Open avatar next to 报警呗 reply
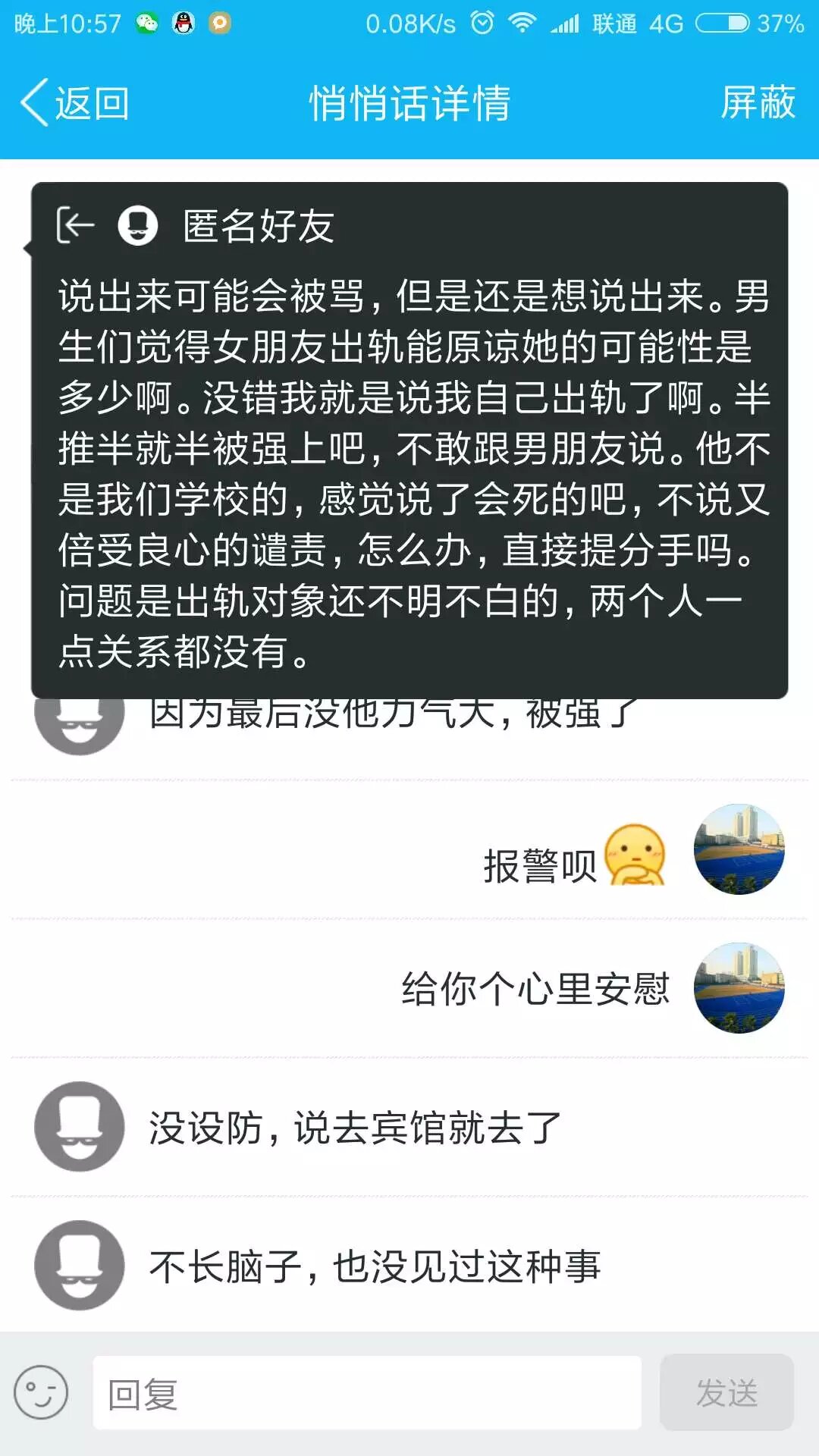Image resolution: width=819 pixels, height=1456 pixels. pos(739,849)
